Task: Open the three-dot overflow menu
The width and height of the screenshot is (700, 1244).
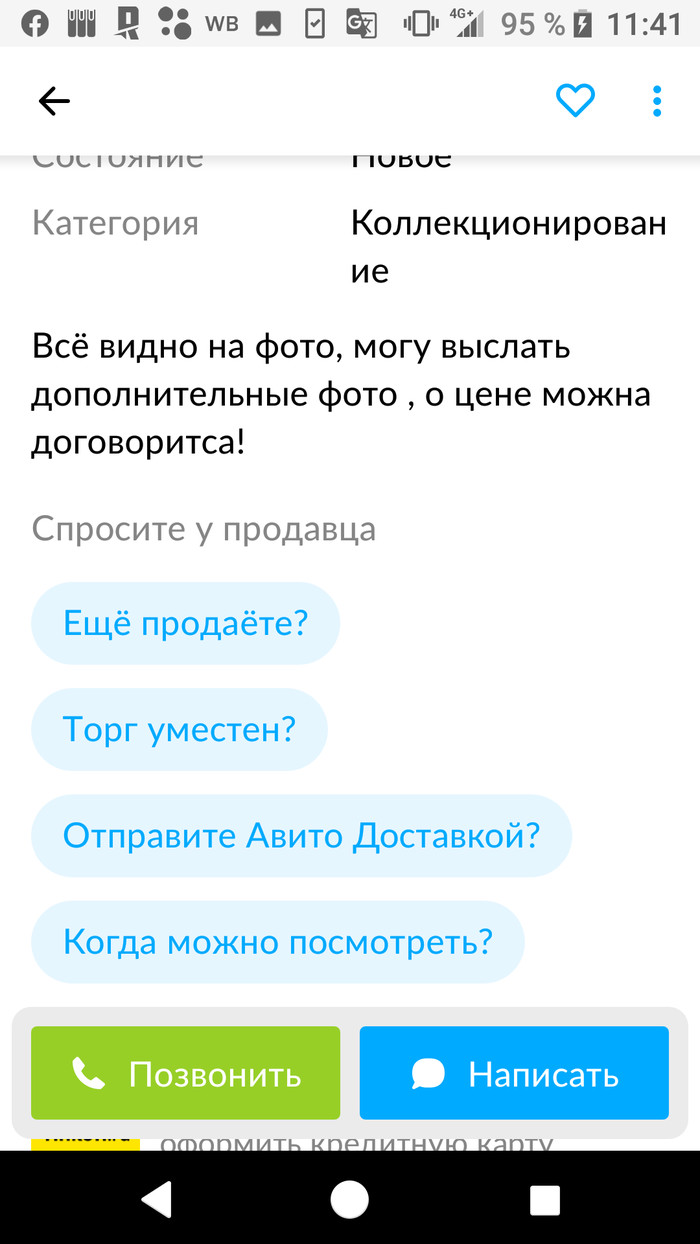Action: (x=657, y=101)
